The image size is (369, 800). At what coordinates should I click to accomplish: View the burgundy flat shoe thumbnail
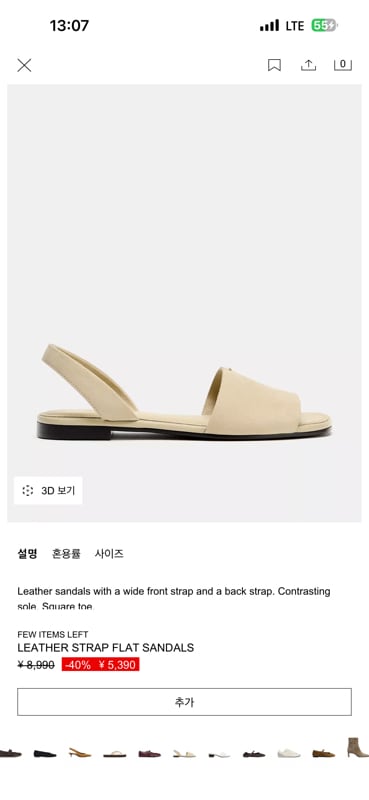click(150, 754)
